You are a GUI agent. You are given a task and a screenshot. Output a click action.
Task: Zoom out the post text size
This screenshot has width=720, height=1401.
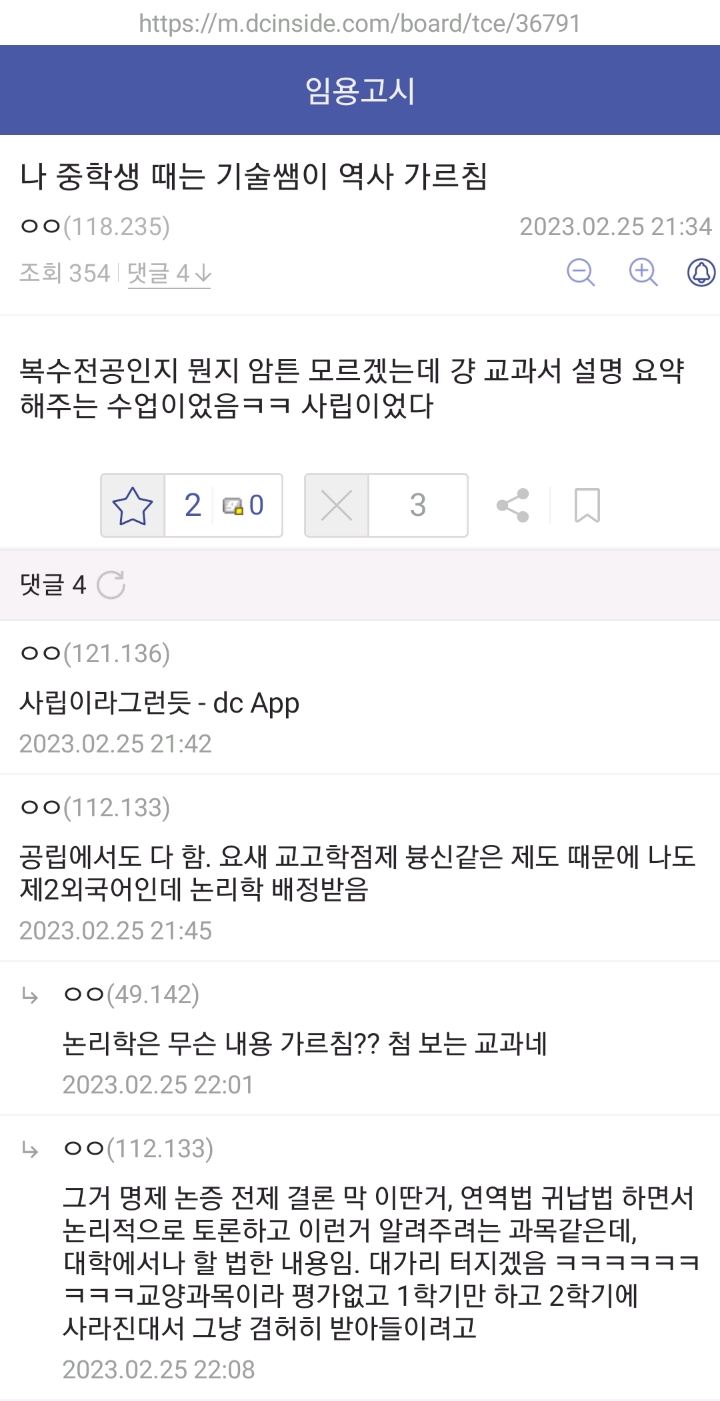point(581,272)
